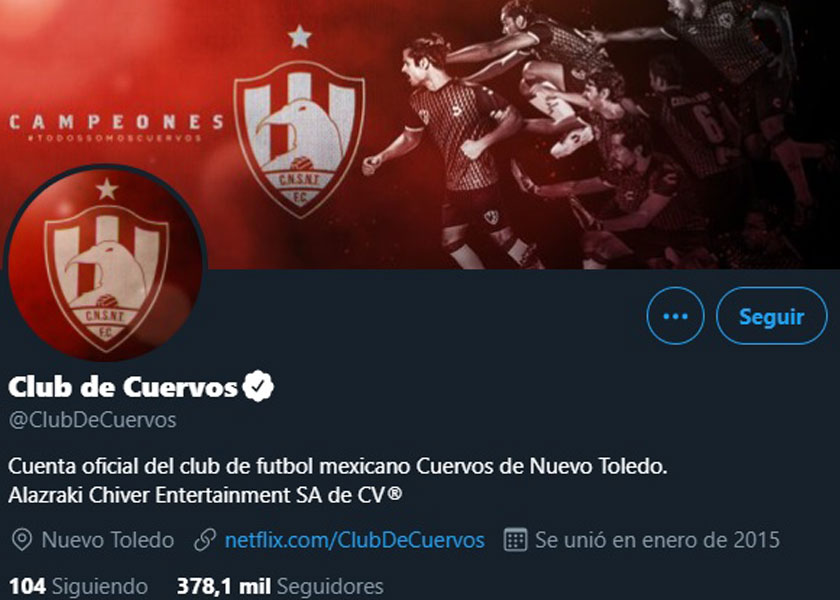This screenshot has width=840, height=600.
Task: Show the 104 Siguiendo list
Action: click(x=78, y=586)
